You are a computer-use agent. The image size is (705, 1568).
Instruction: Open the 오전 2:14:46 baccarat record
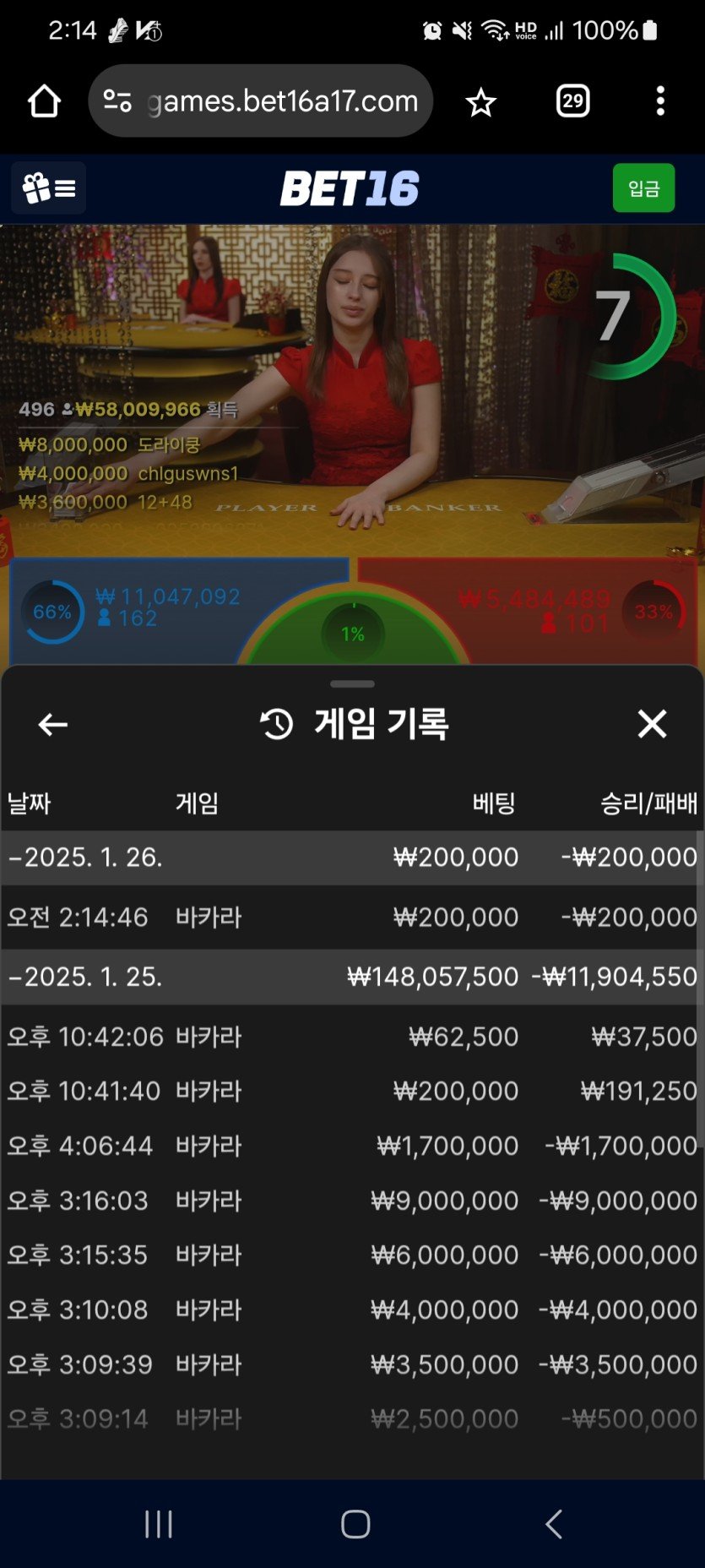351,917
